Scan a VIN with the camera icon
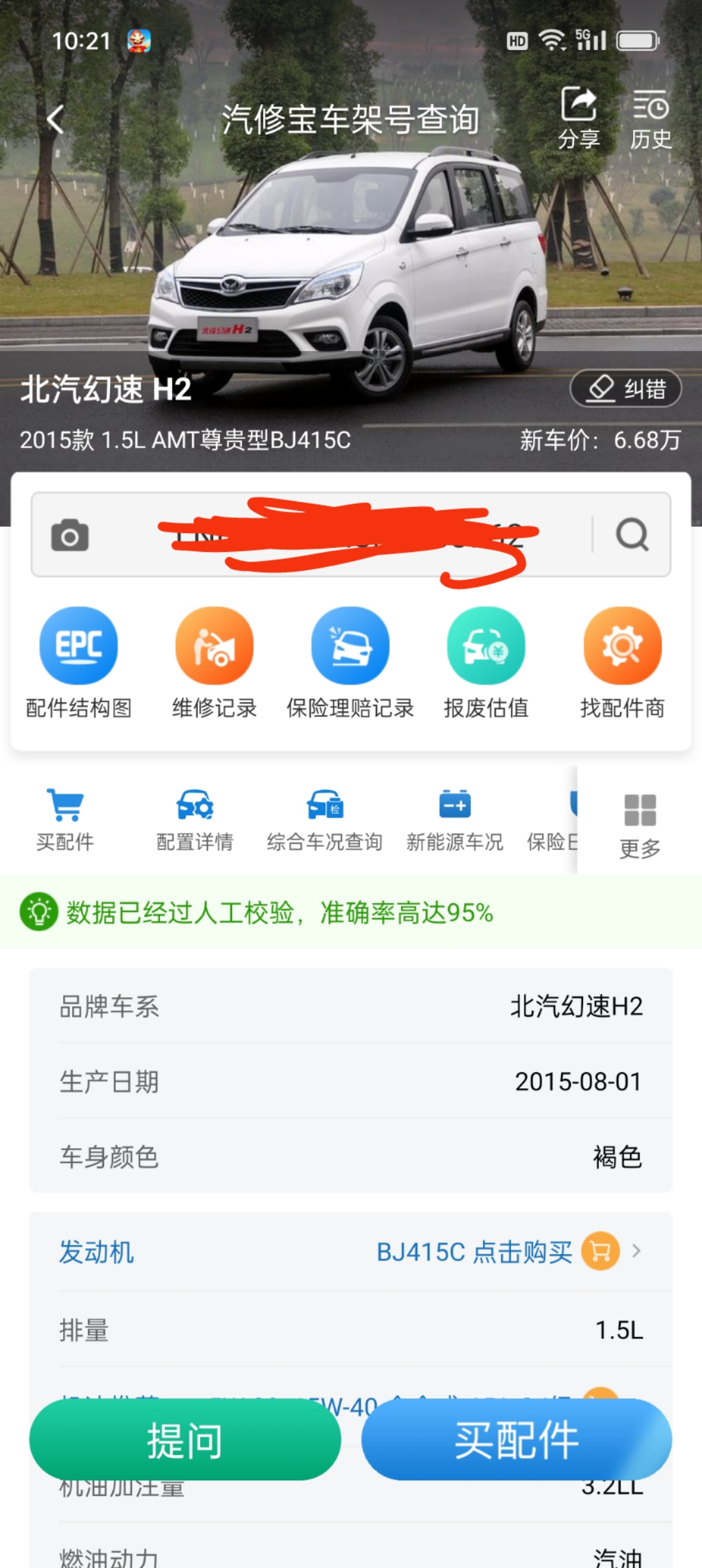 point(70,535)
